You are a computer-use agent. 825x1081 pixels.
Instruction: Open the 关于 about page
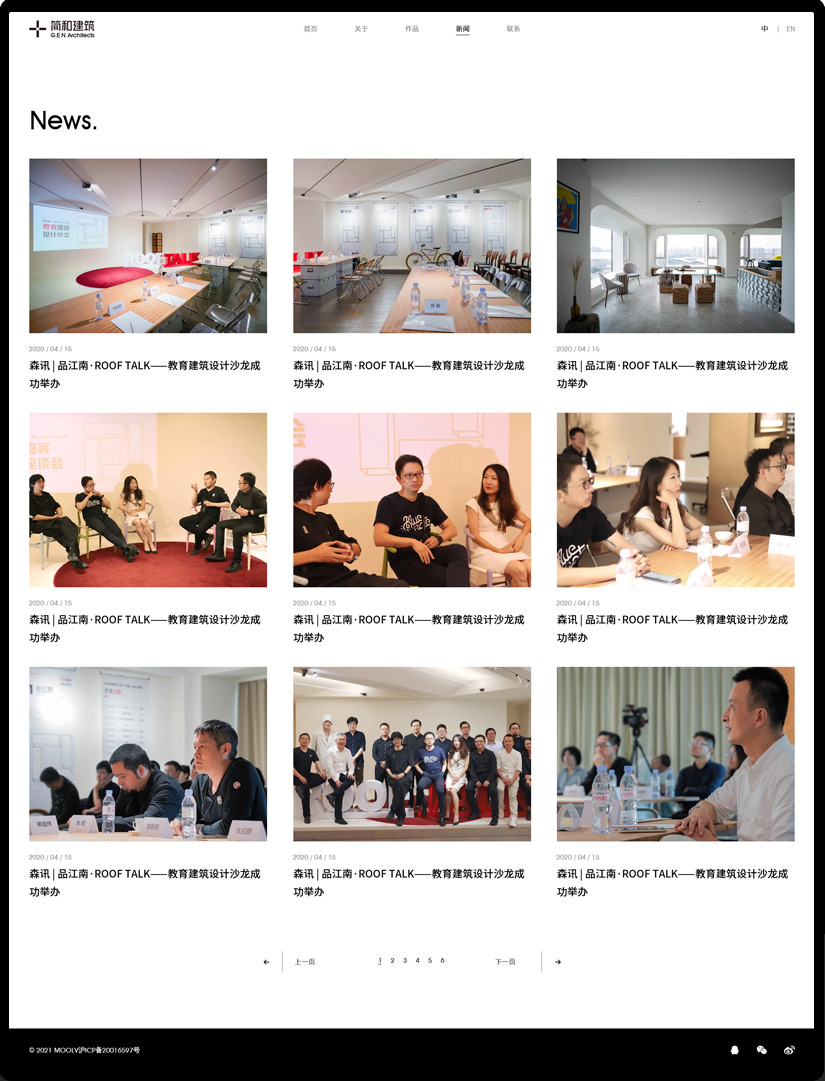[361, 29]
